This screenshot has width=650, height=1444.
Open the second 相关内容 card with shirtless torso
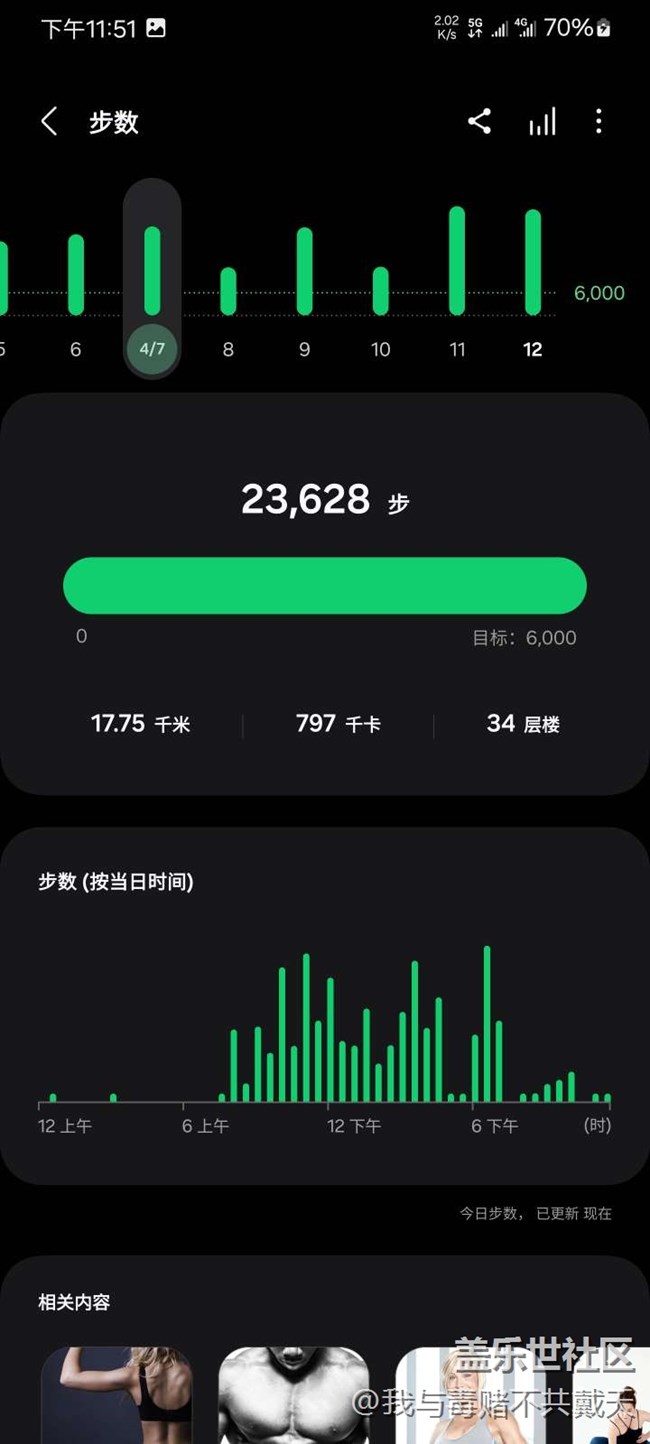294,1395
